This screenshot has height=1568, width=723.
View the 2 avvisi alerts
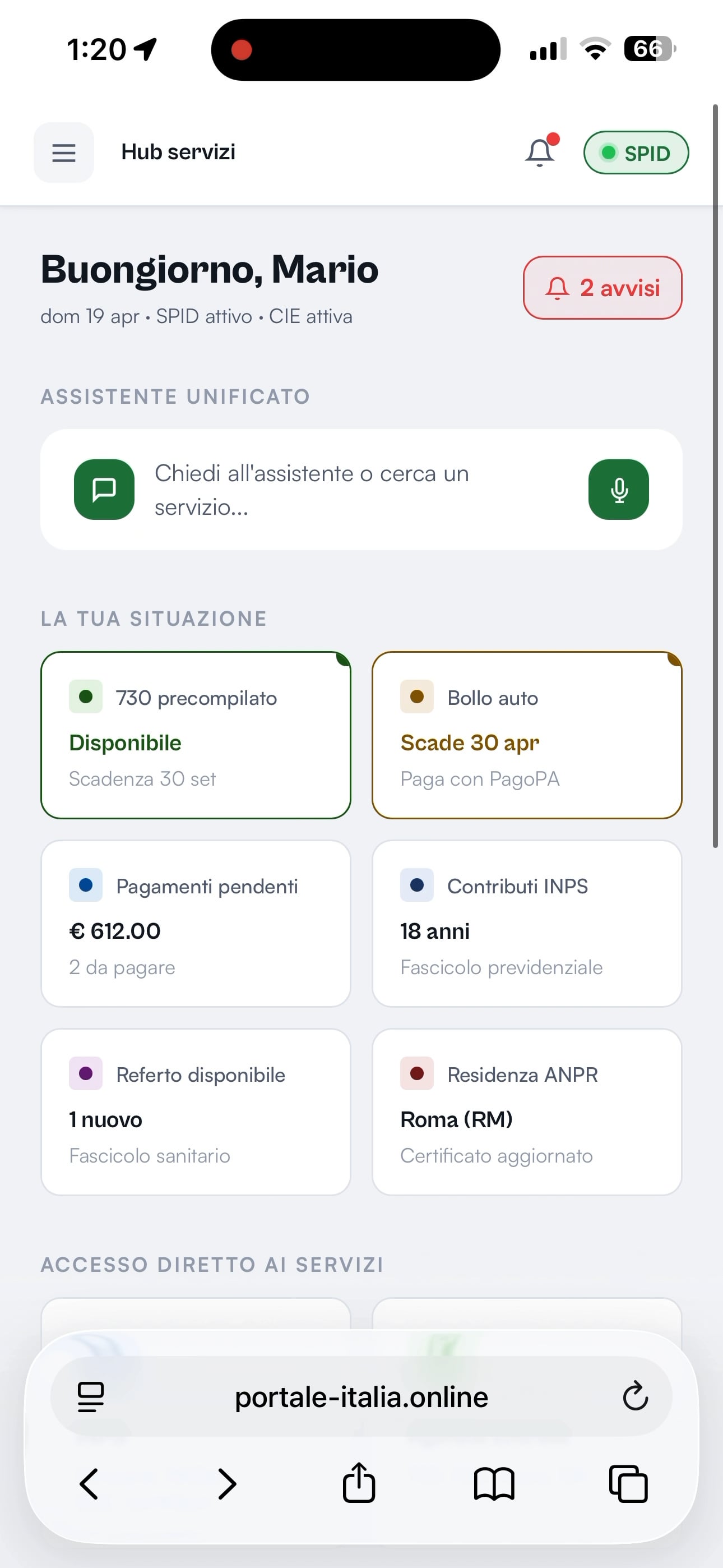(x=602, y=288)
